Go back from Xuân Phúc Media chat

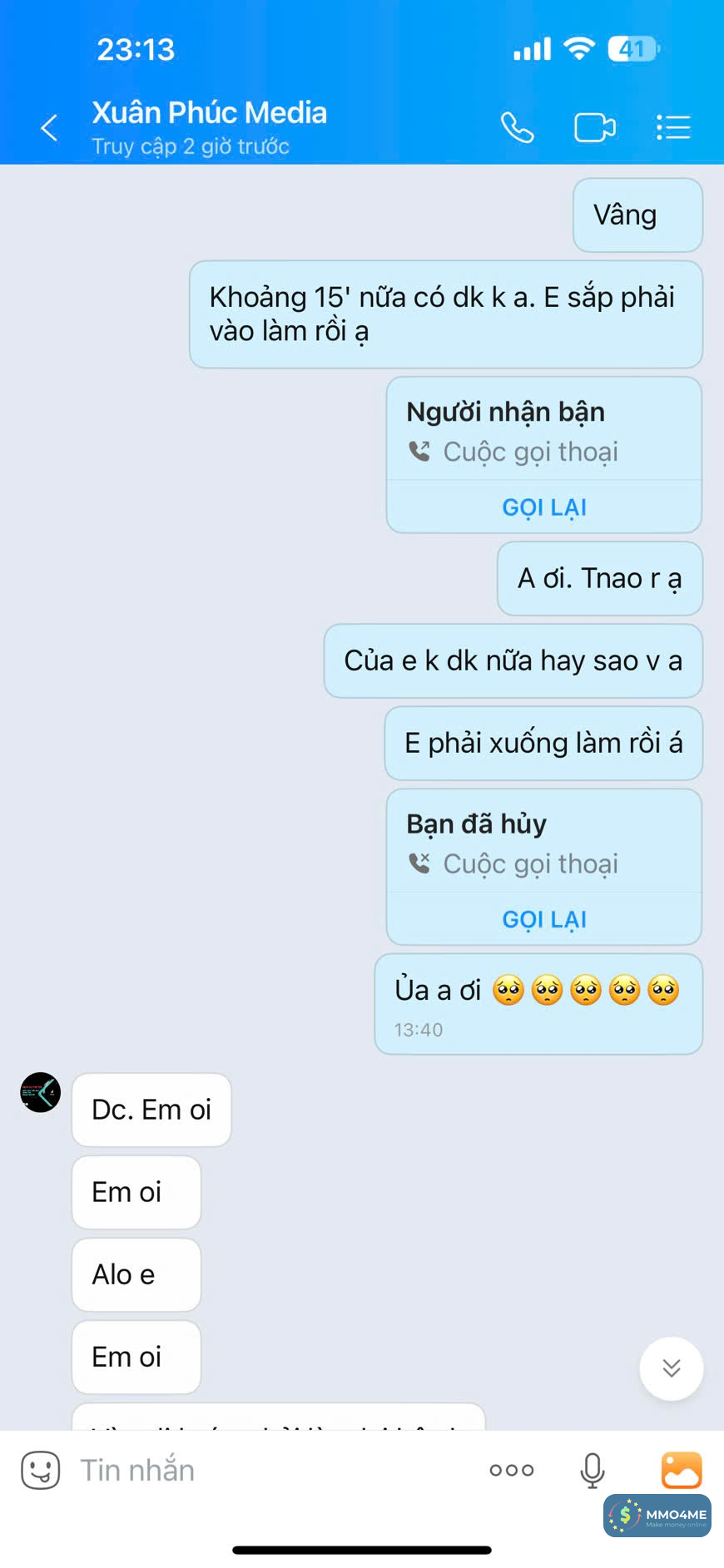click(x=49, y=128)
